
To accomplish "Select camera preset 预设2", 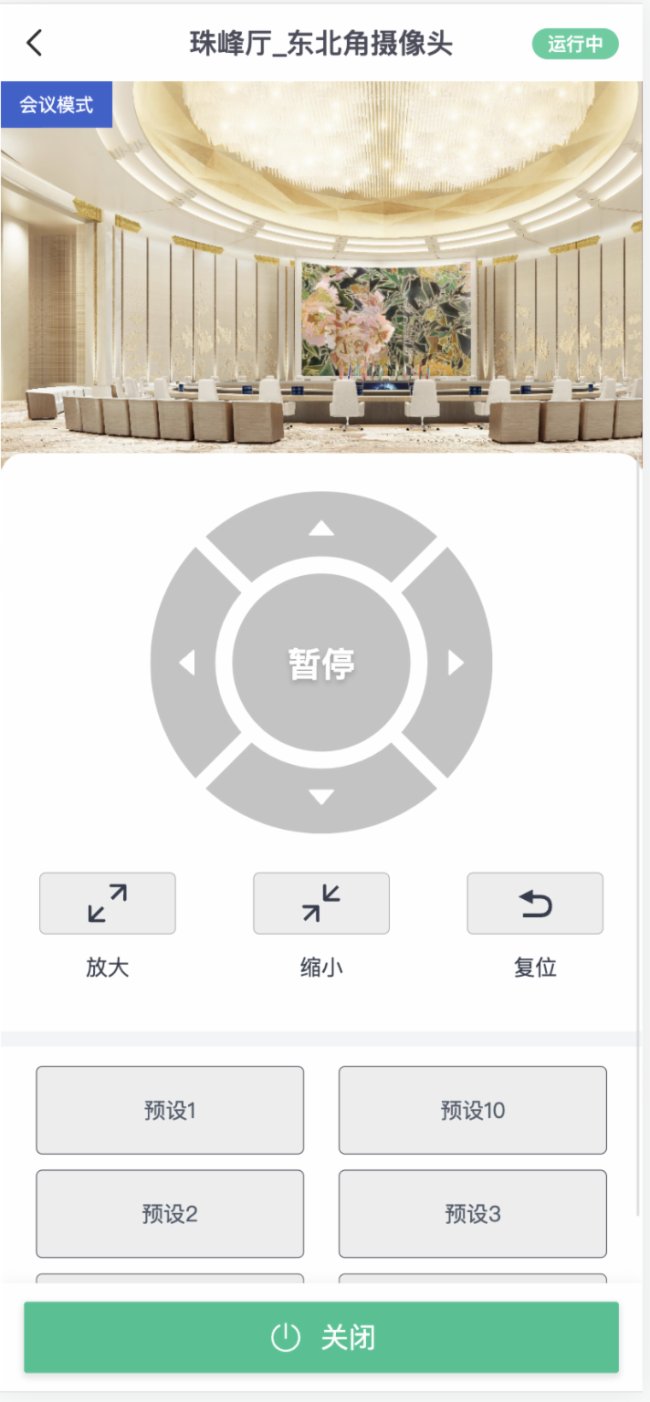I will pos(170,1214).
